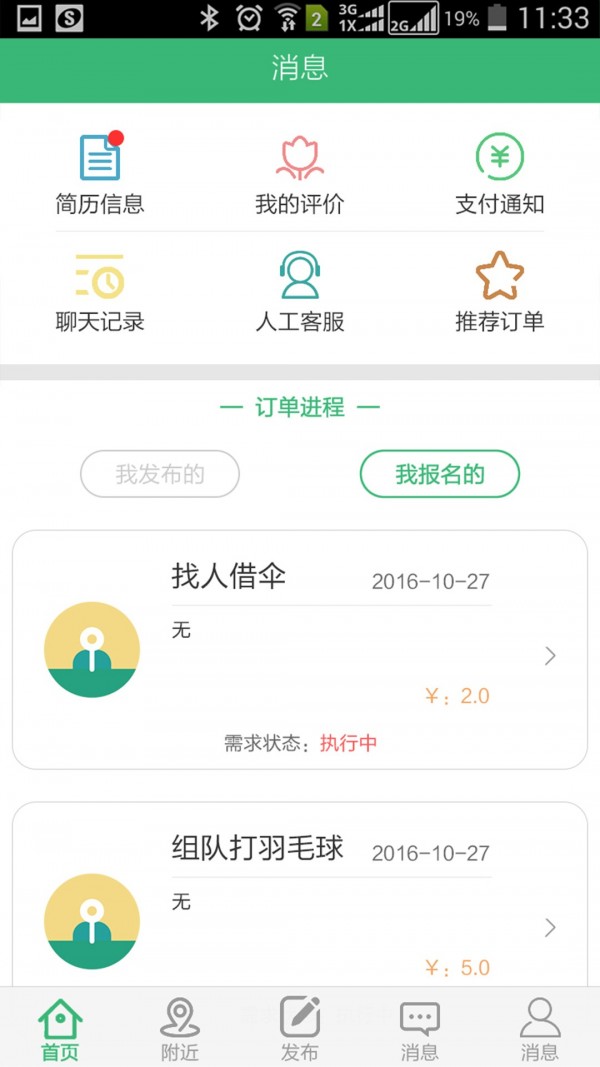This screenshot has width=600, height=1067.
Task: Open the 组队打羽毛球 order card
Action: tap(300, 894)
